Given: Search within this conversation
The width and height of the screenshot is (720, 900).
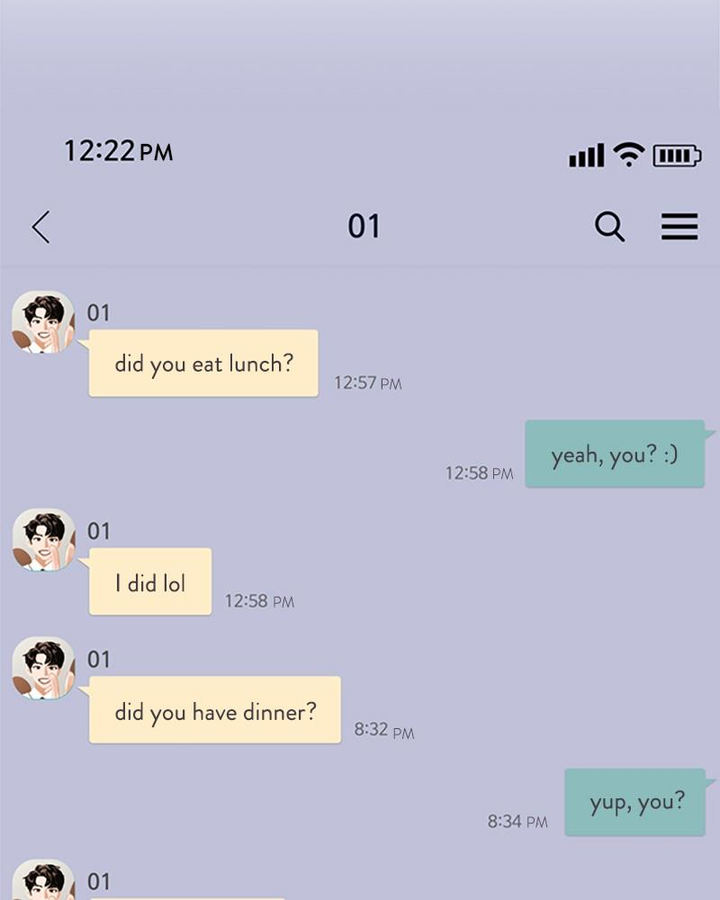Looking at the screenshot, I should click(609, 227).
